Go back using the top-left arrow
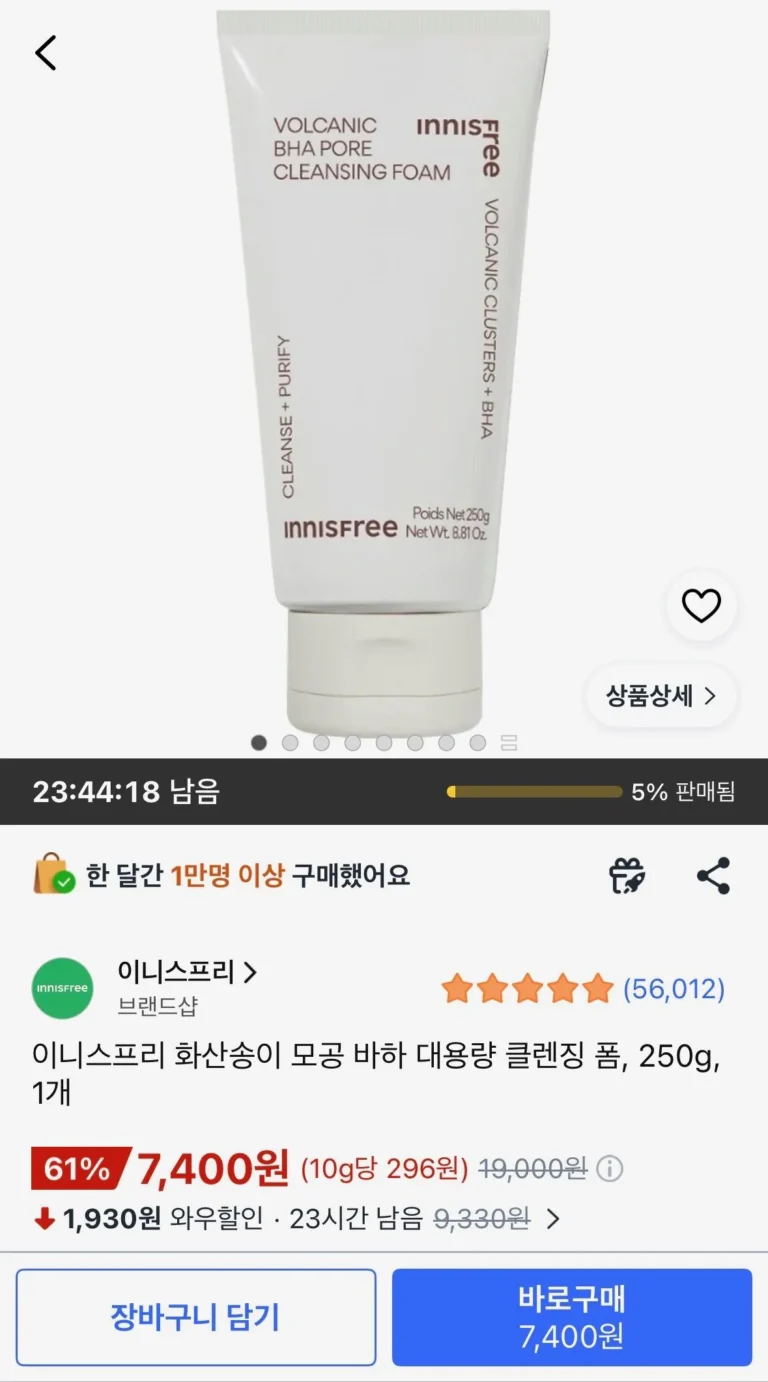The image size is (768, 1382). click(46, 53)
